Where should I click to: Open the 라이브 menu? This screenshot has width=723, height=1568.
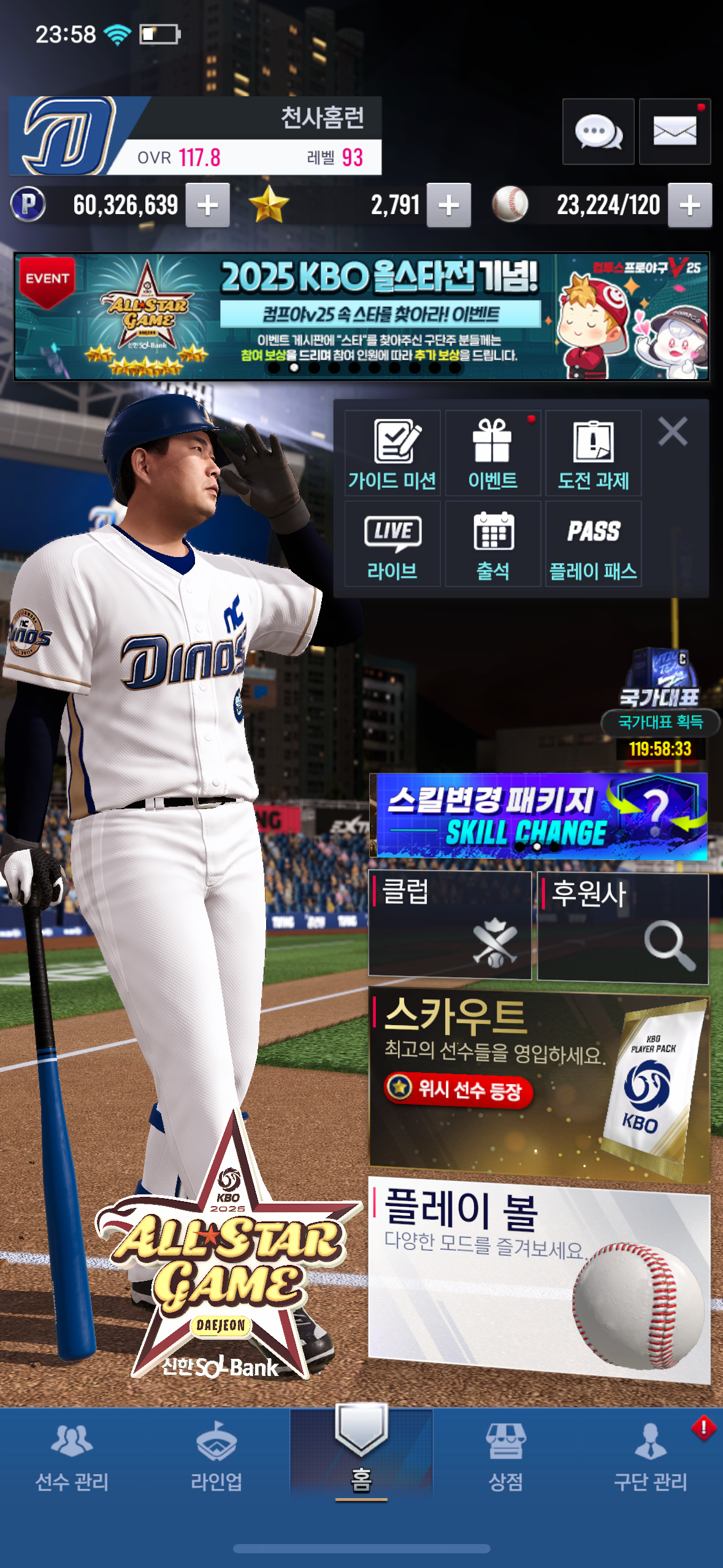392,544
